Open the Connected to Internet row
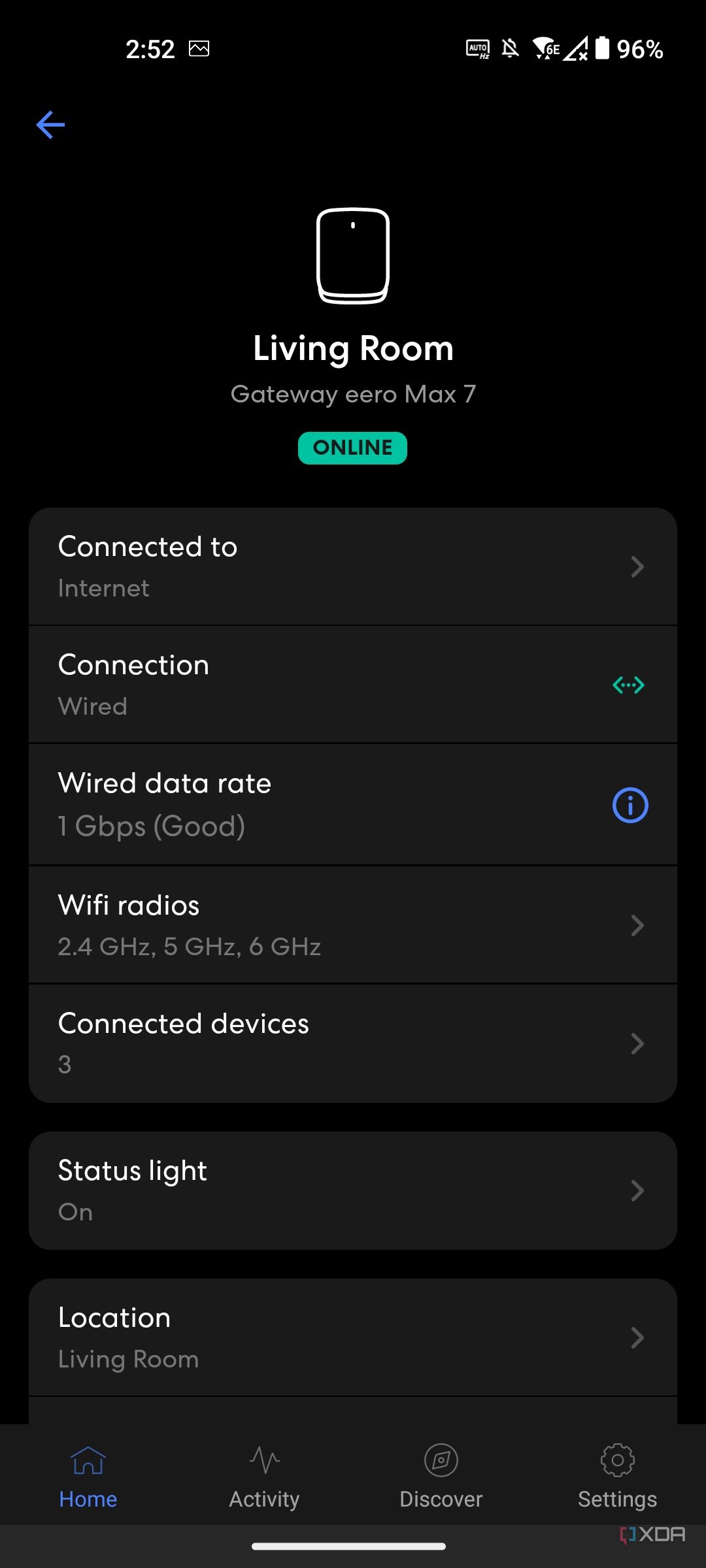706x1568 pixels. pos(352,566)
